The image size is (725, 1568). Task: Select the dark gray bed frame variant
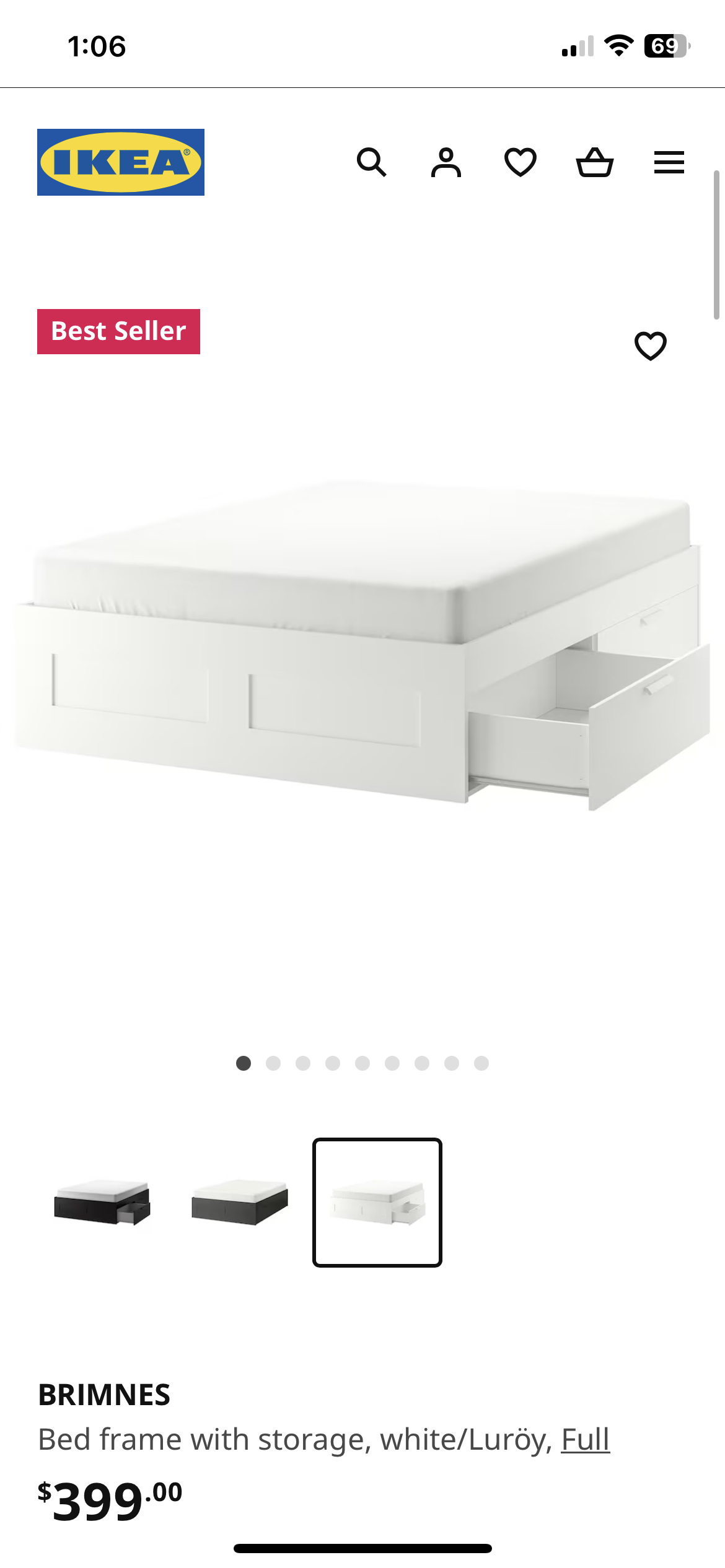240,1203
